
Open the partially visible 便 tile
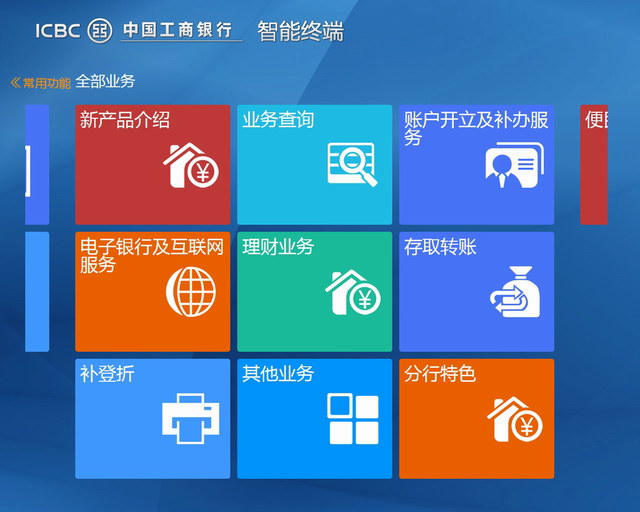pyautogui.click(x=594, y=165)
